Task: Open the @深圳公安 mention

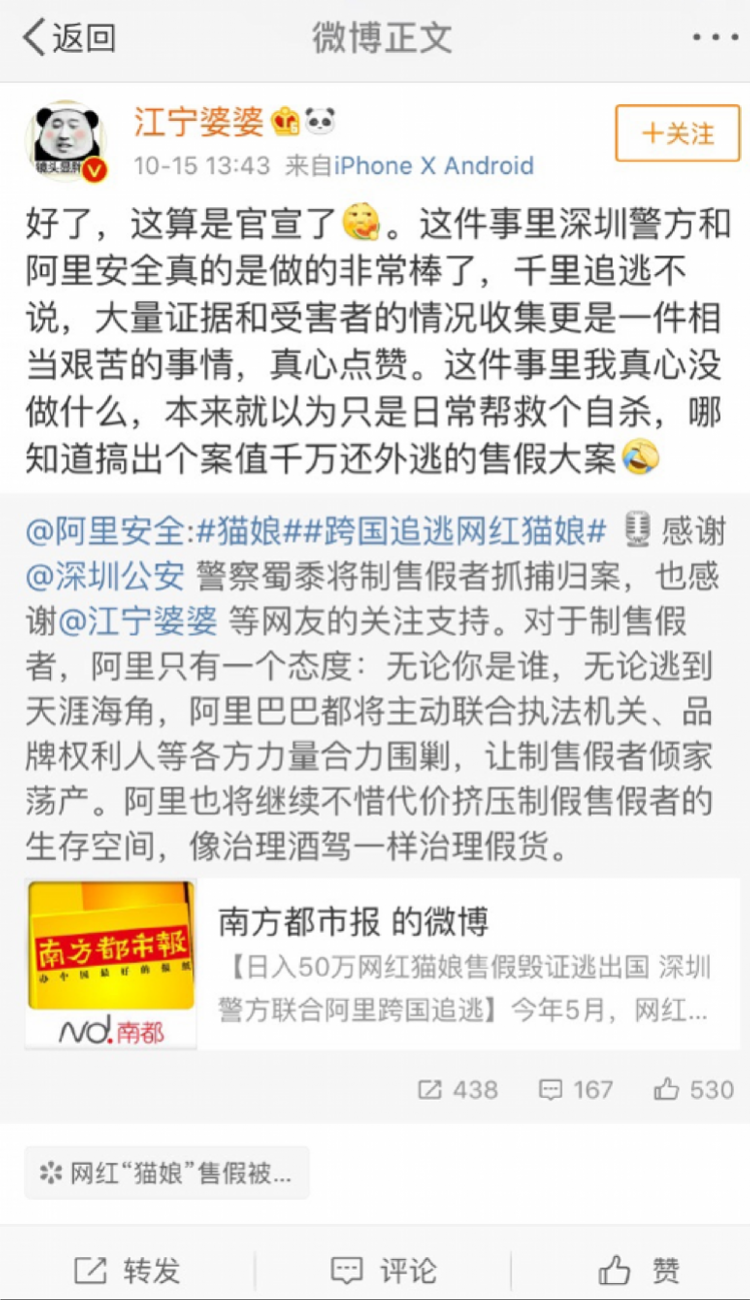Action: [x=105, y=576]
